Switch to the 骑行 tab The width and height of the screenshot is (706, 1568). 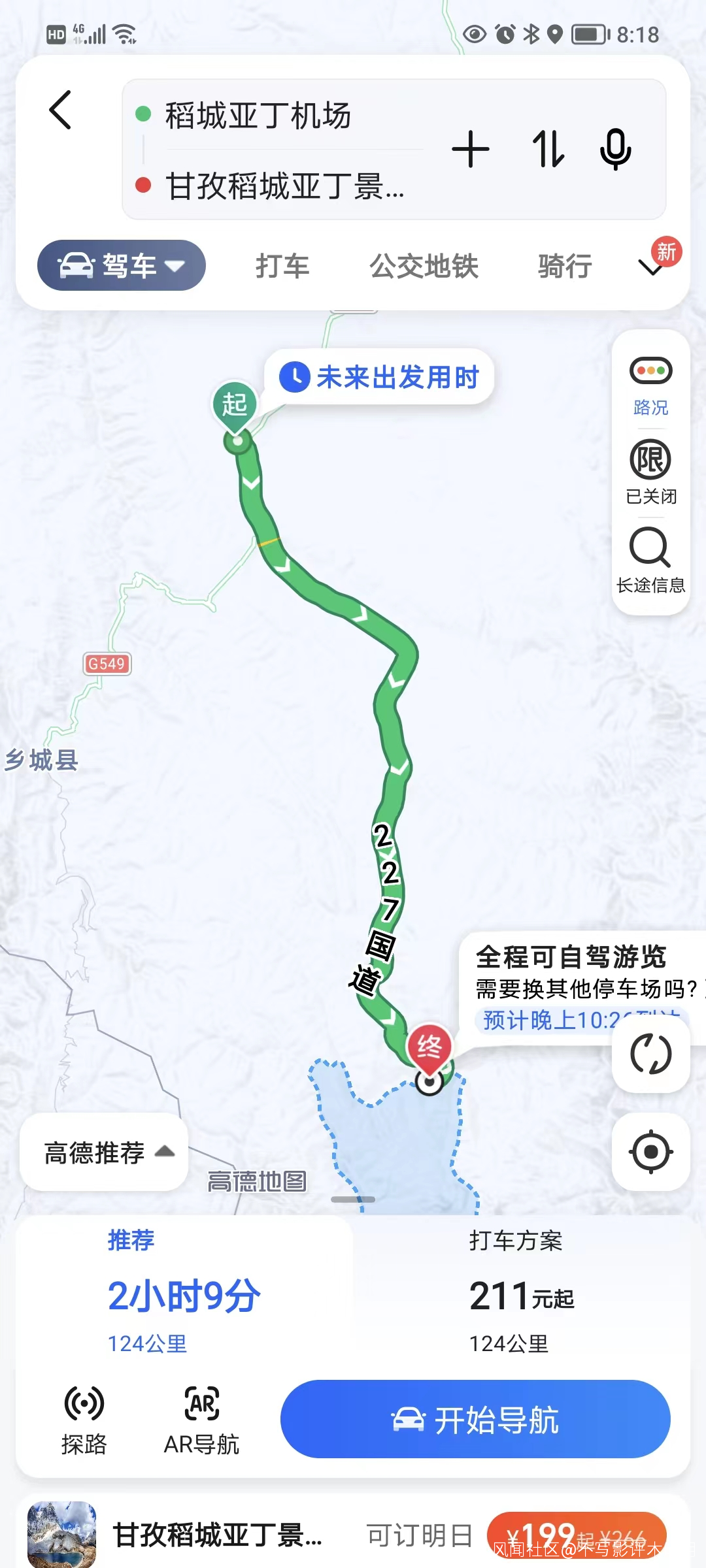point(565,267)
